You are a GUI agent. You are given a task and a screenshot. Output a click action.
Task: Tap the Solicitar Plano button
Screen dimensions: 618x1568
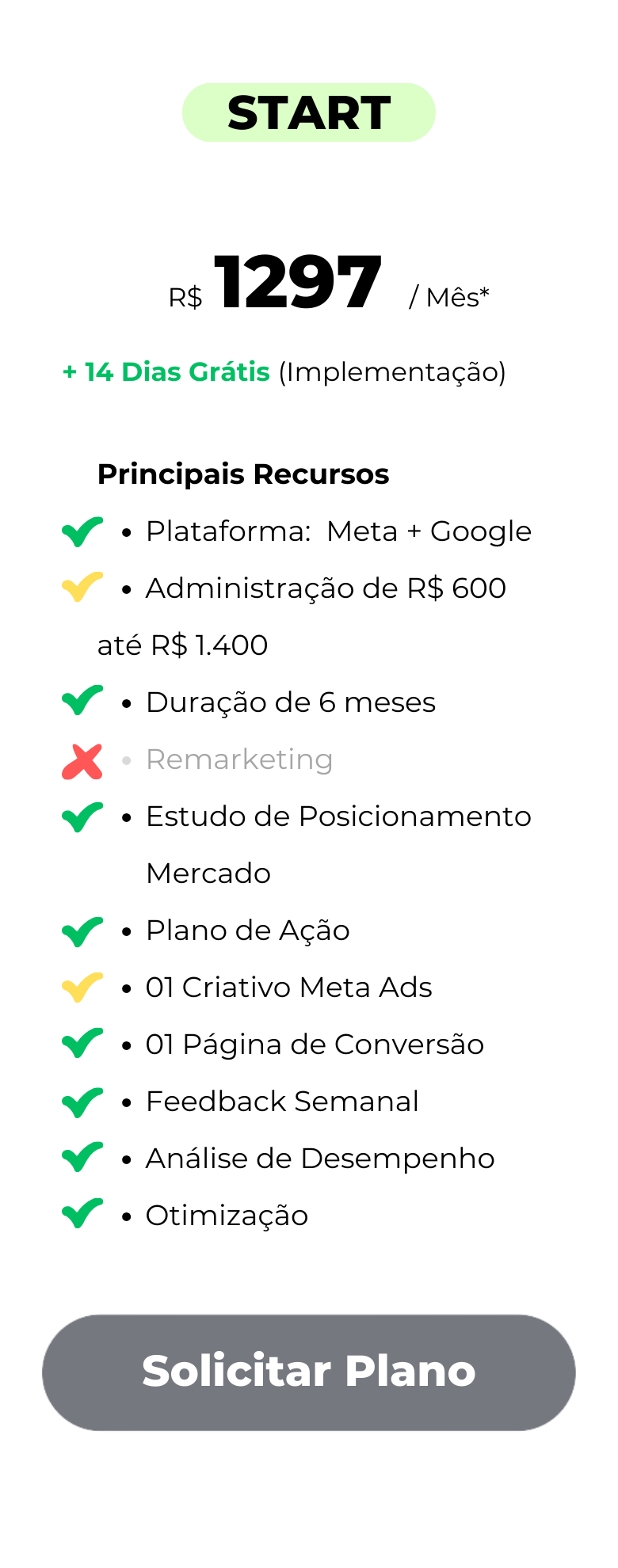pyautogui.click(x=309, y=1372)
